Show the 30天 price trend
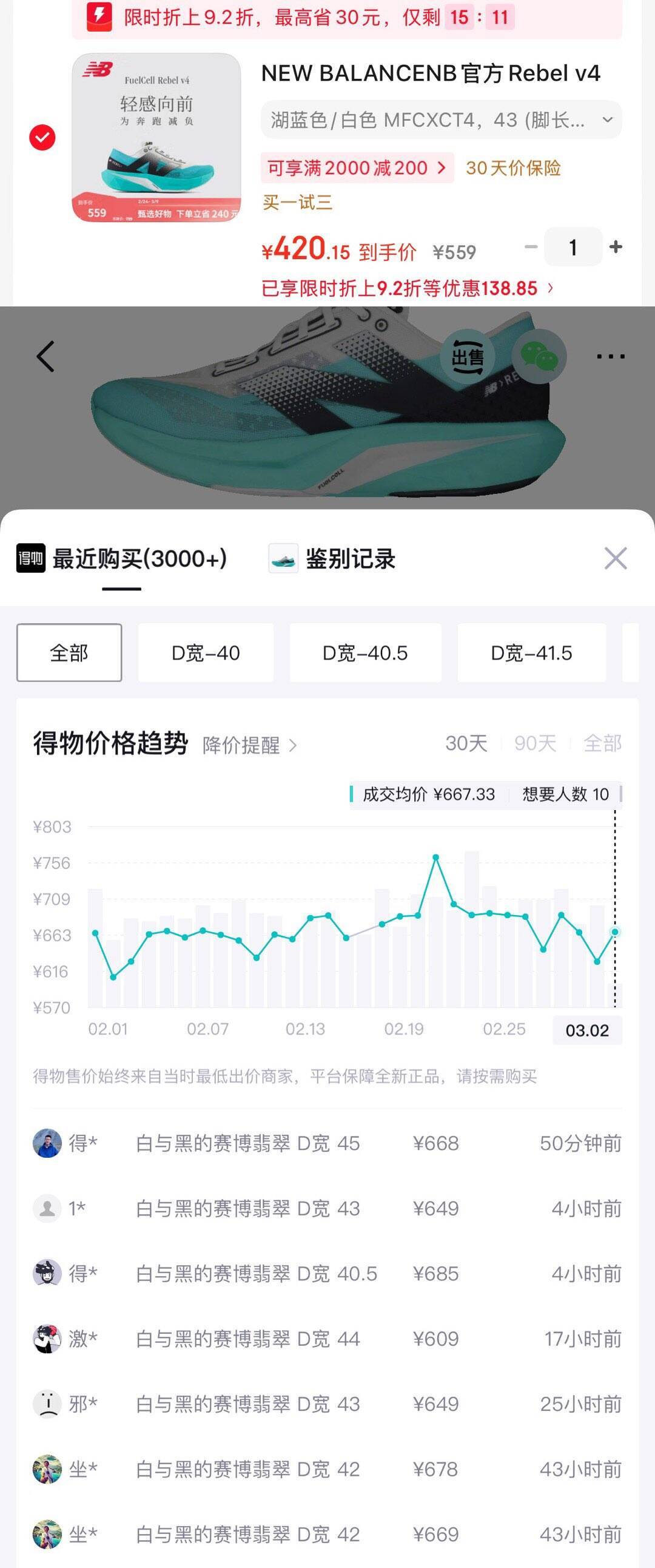Screen dimensions: 655x1568 (466, 743)
